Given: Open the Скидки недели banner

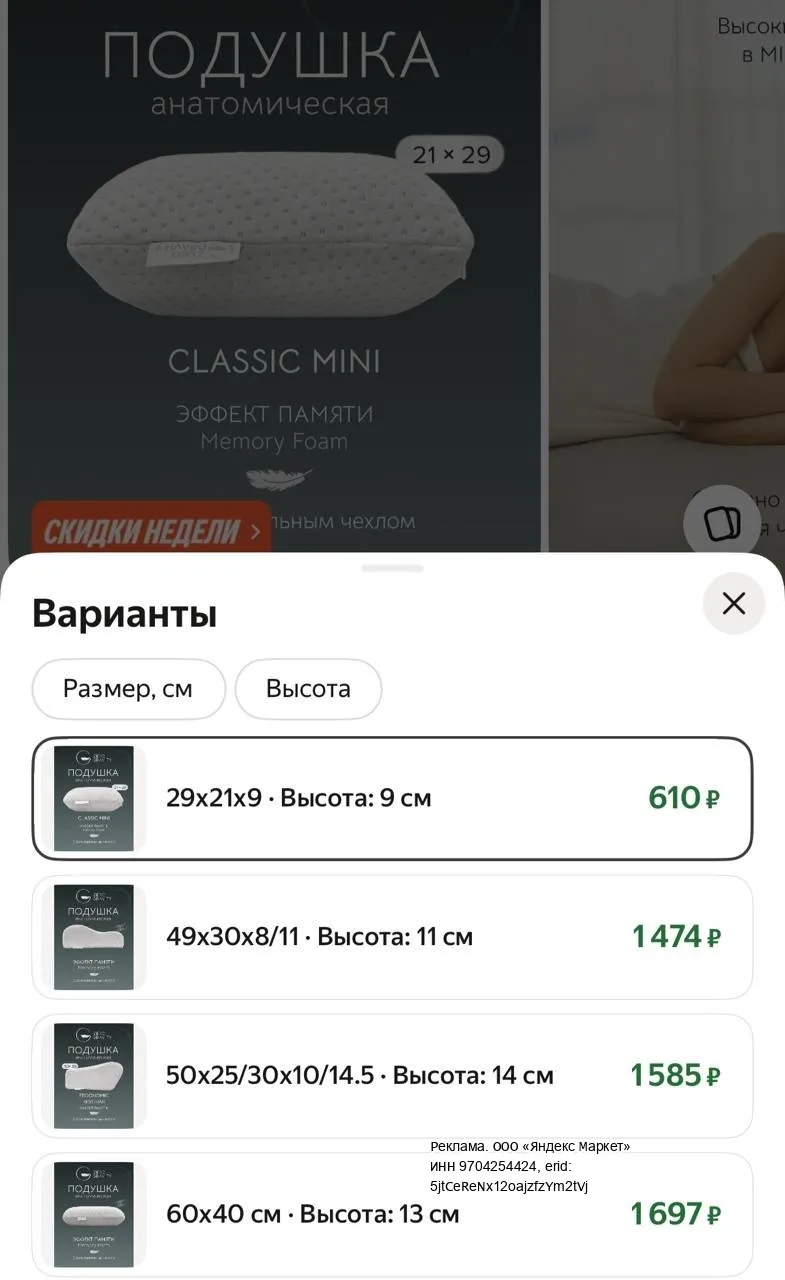Looking at the screenshot, I should tap(152, 531).
